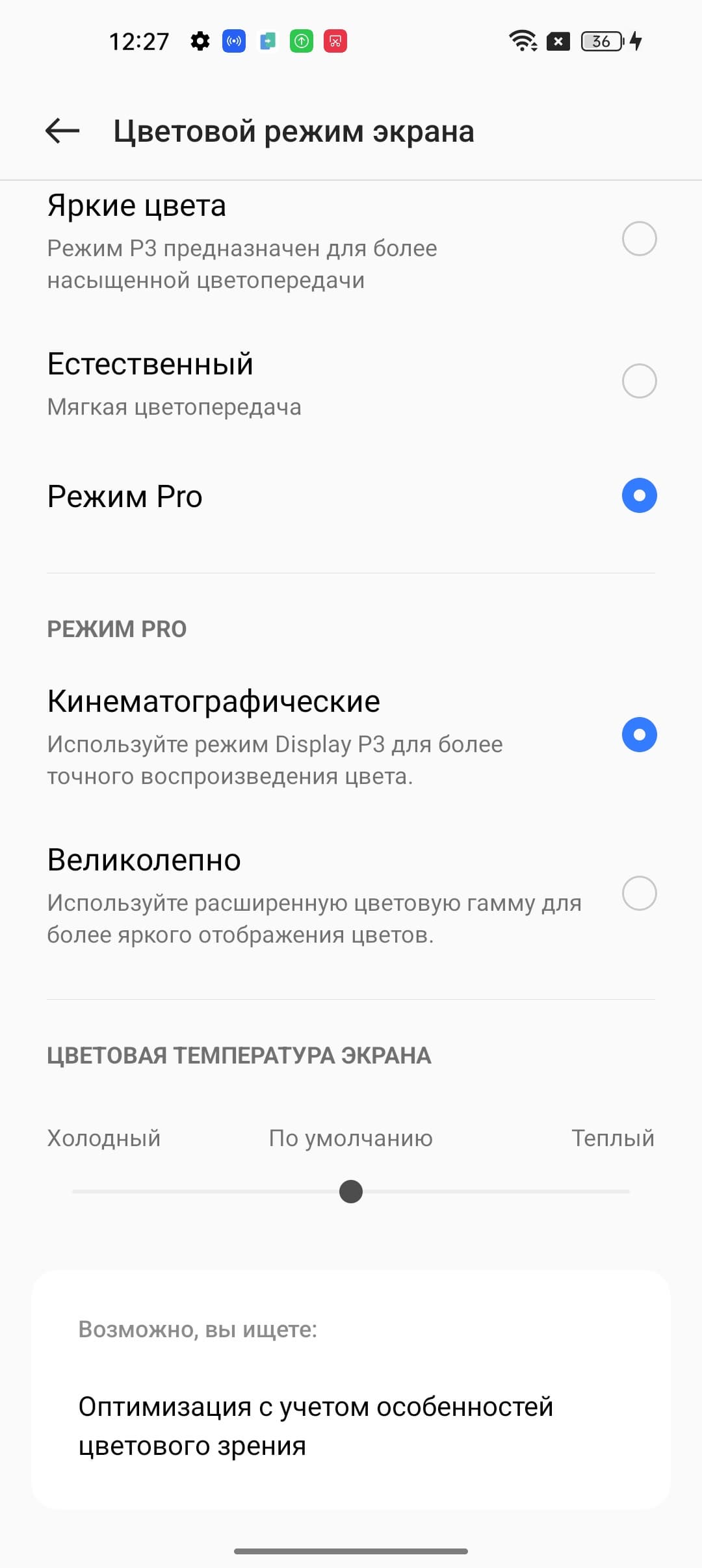Switch to the Великолепно Pro mode
This screenshot has width=702, height=1568.
[638, 893]
